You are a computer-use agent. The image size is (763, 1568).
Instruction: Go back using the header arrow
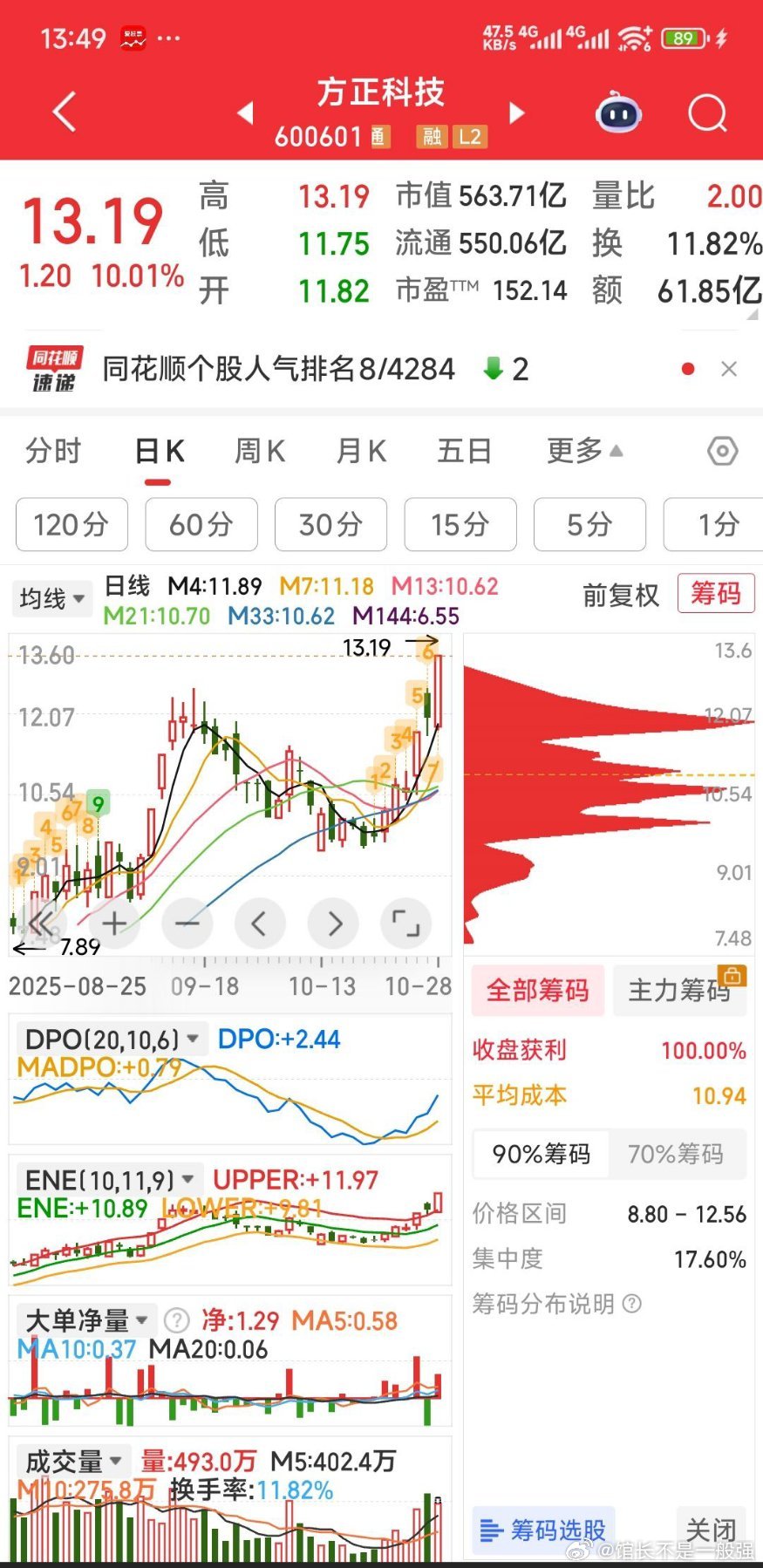click(x=65, y=112)
